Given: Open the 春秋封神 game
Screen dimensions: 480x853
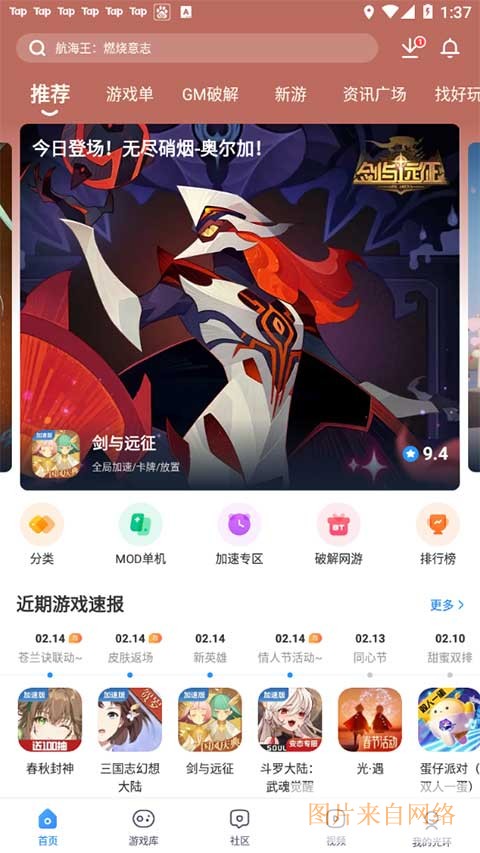Looking at the screenshot, I should [50, 731].
